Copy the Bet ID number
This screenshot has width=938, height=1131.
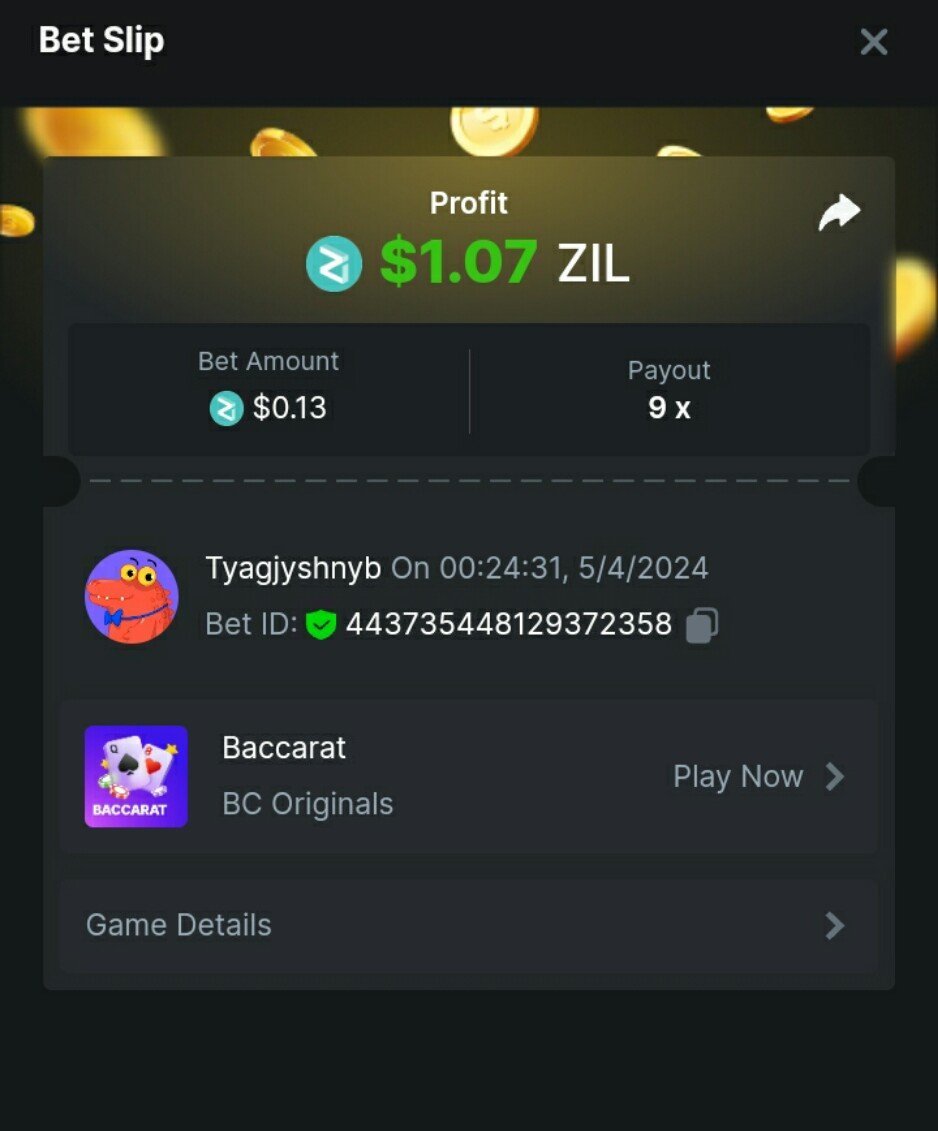pyautogui.click(x=701, y=625)
